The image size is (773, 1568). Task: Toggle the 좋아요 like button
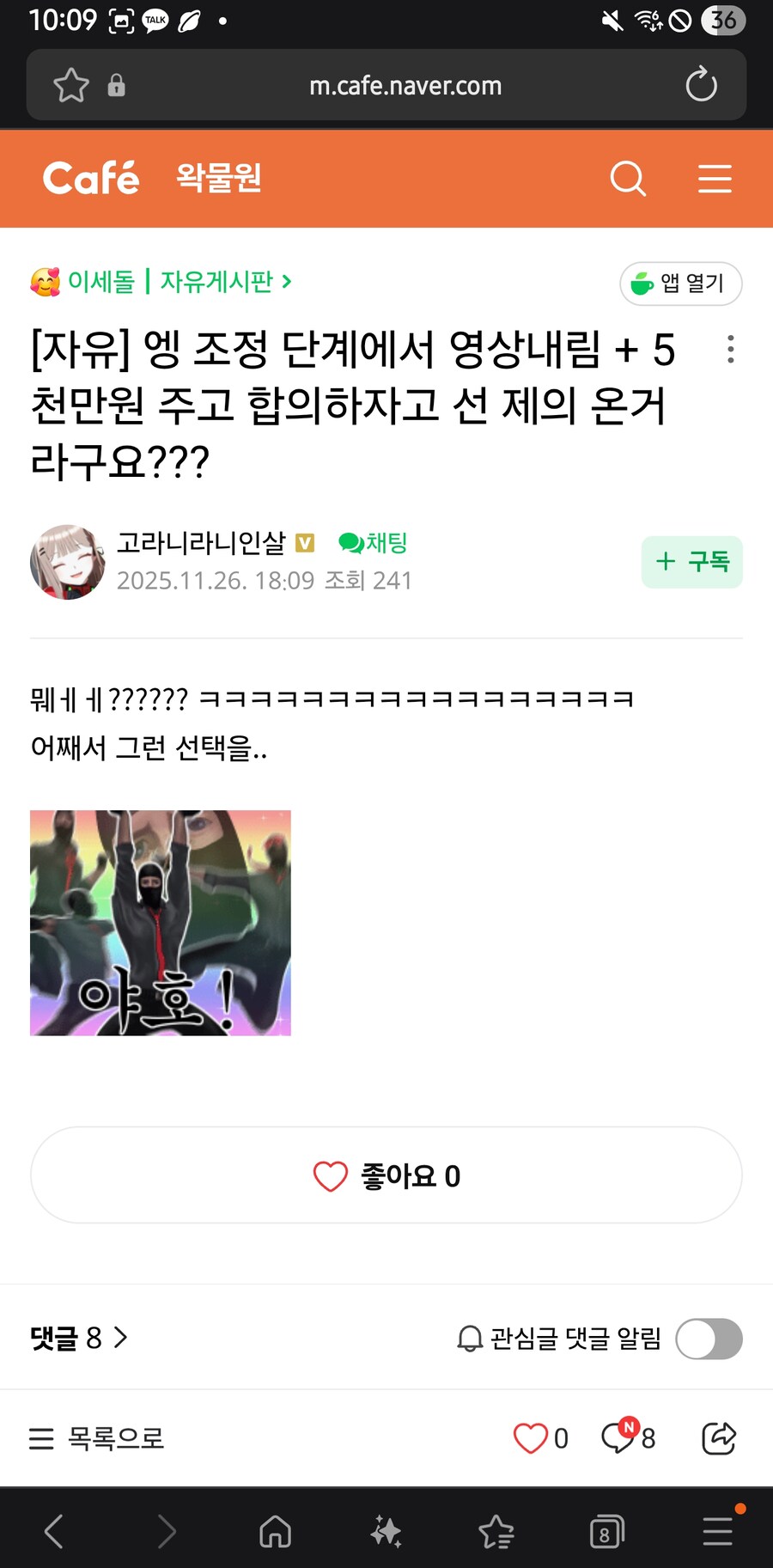(x=386, y=1175)
